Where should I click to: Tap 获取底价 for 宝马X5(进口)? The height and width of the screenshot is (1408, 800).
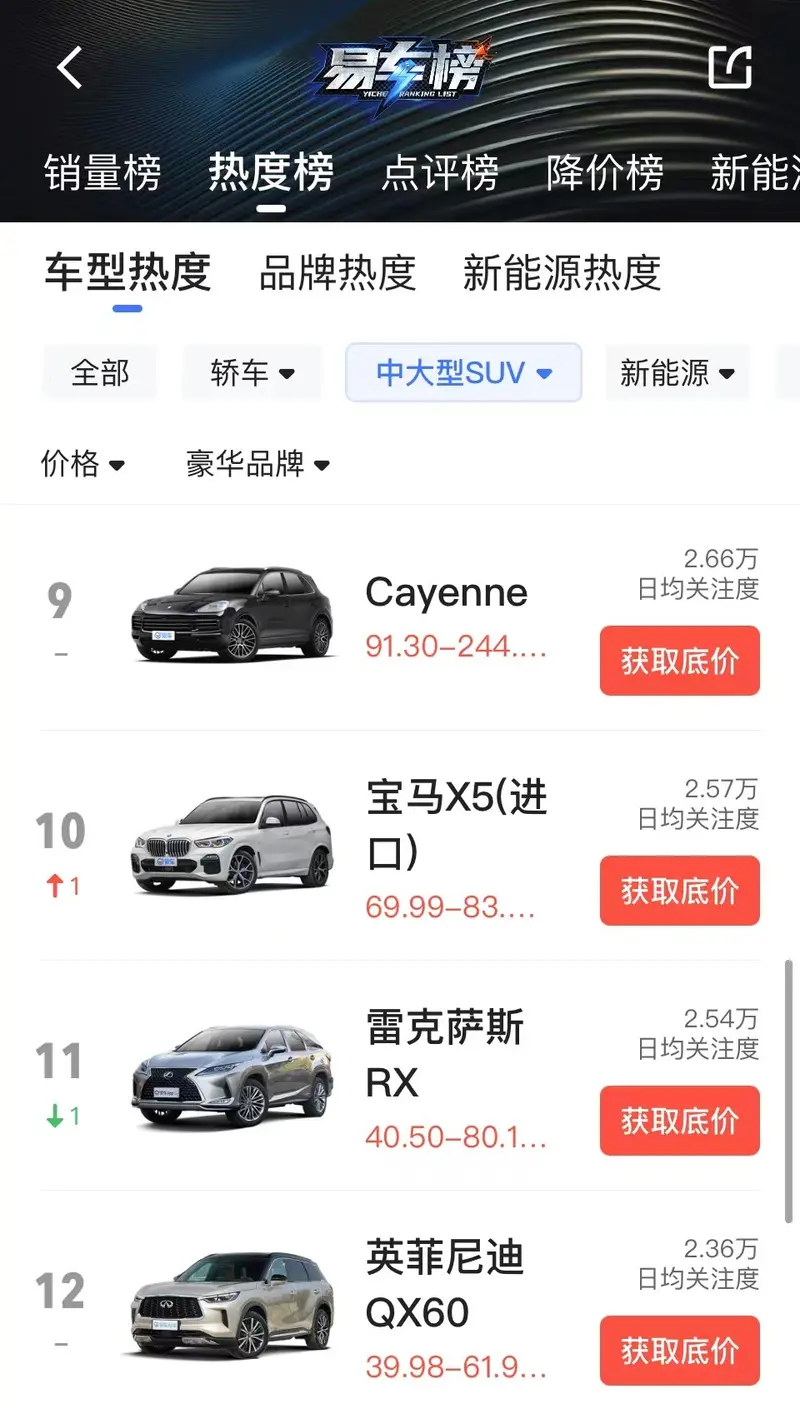tap(679, 891)
